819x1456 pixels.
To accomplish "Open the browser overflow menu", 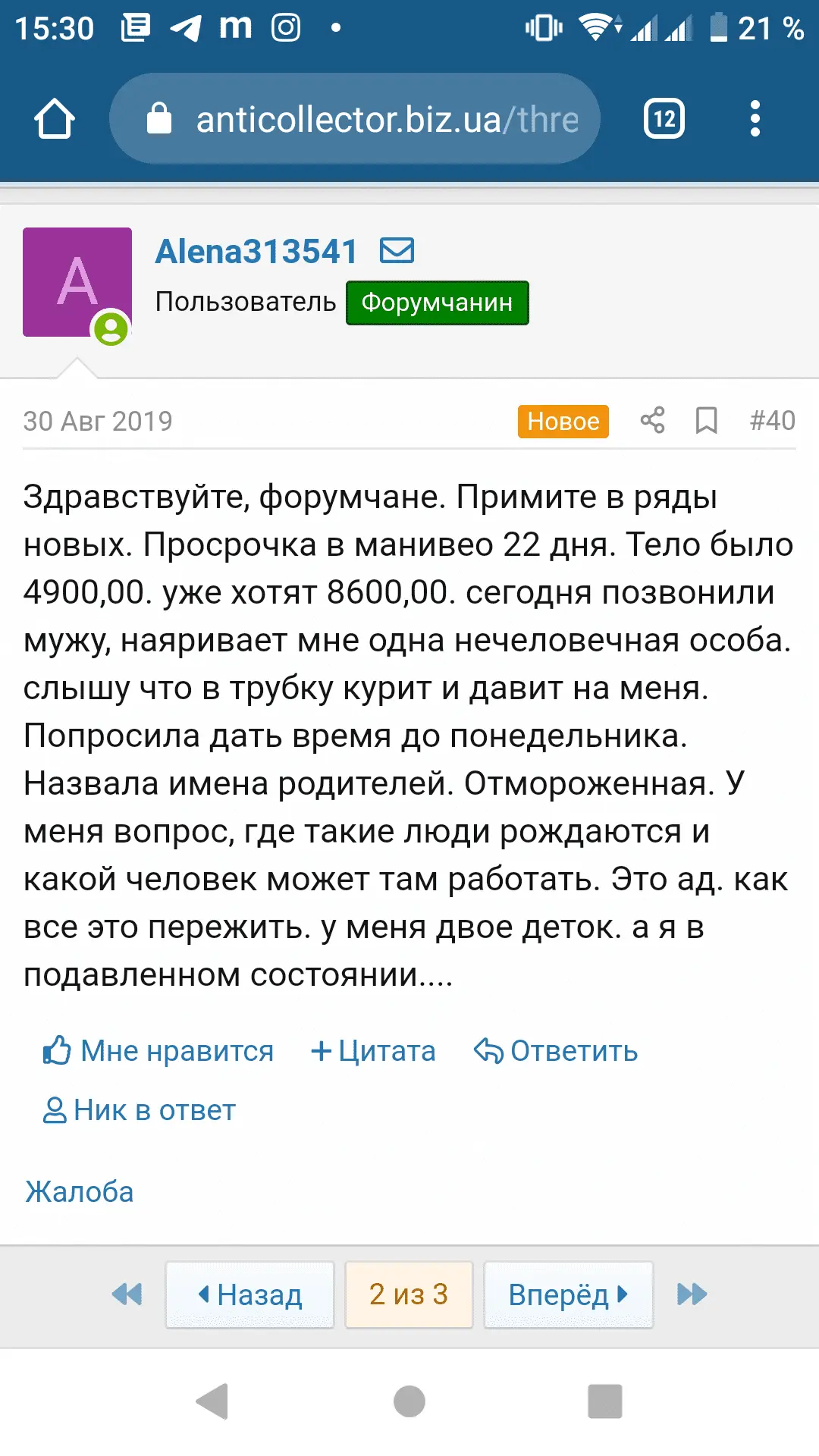I will [754, 119].
